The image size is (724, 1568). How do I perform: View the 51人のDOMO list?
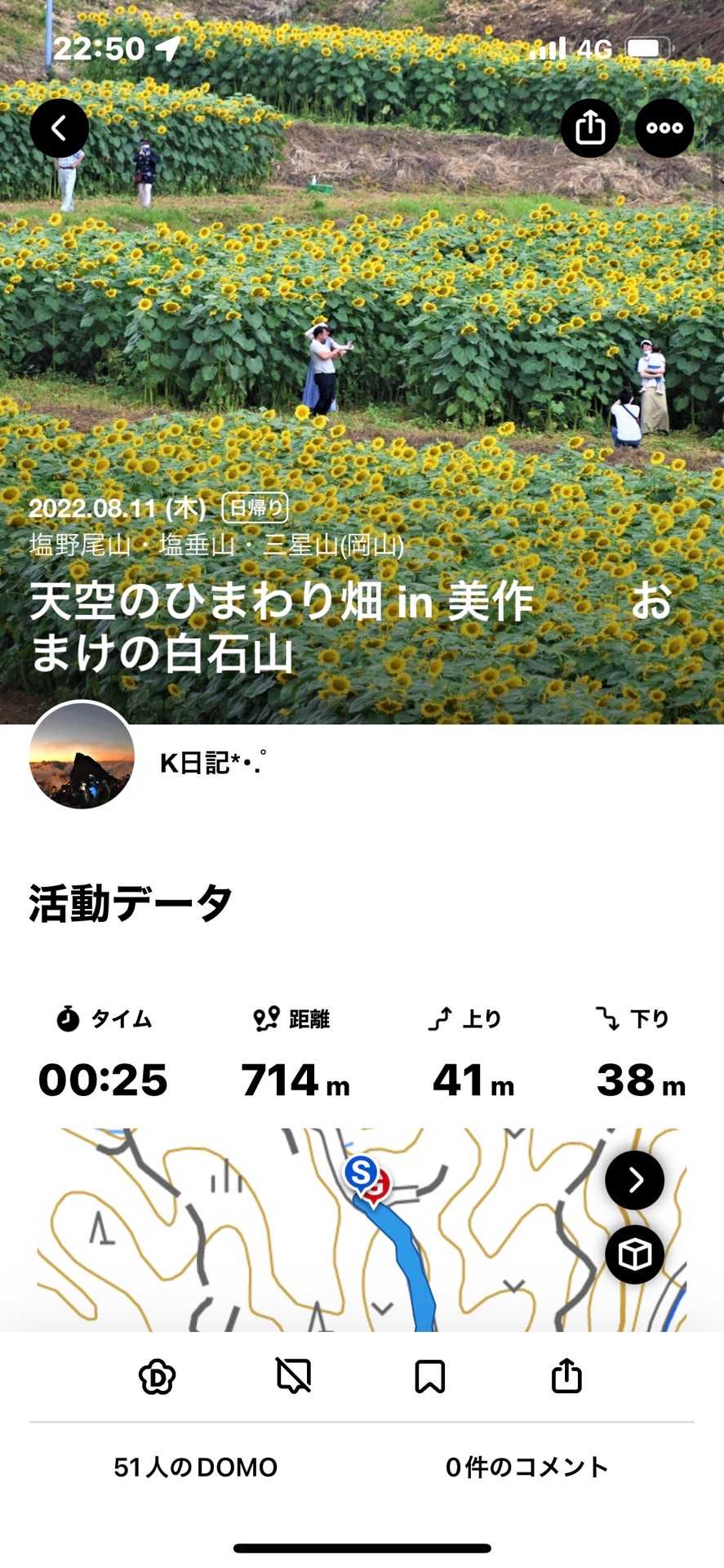[196, 1468]
